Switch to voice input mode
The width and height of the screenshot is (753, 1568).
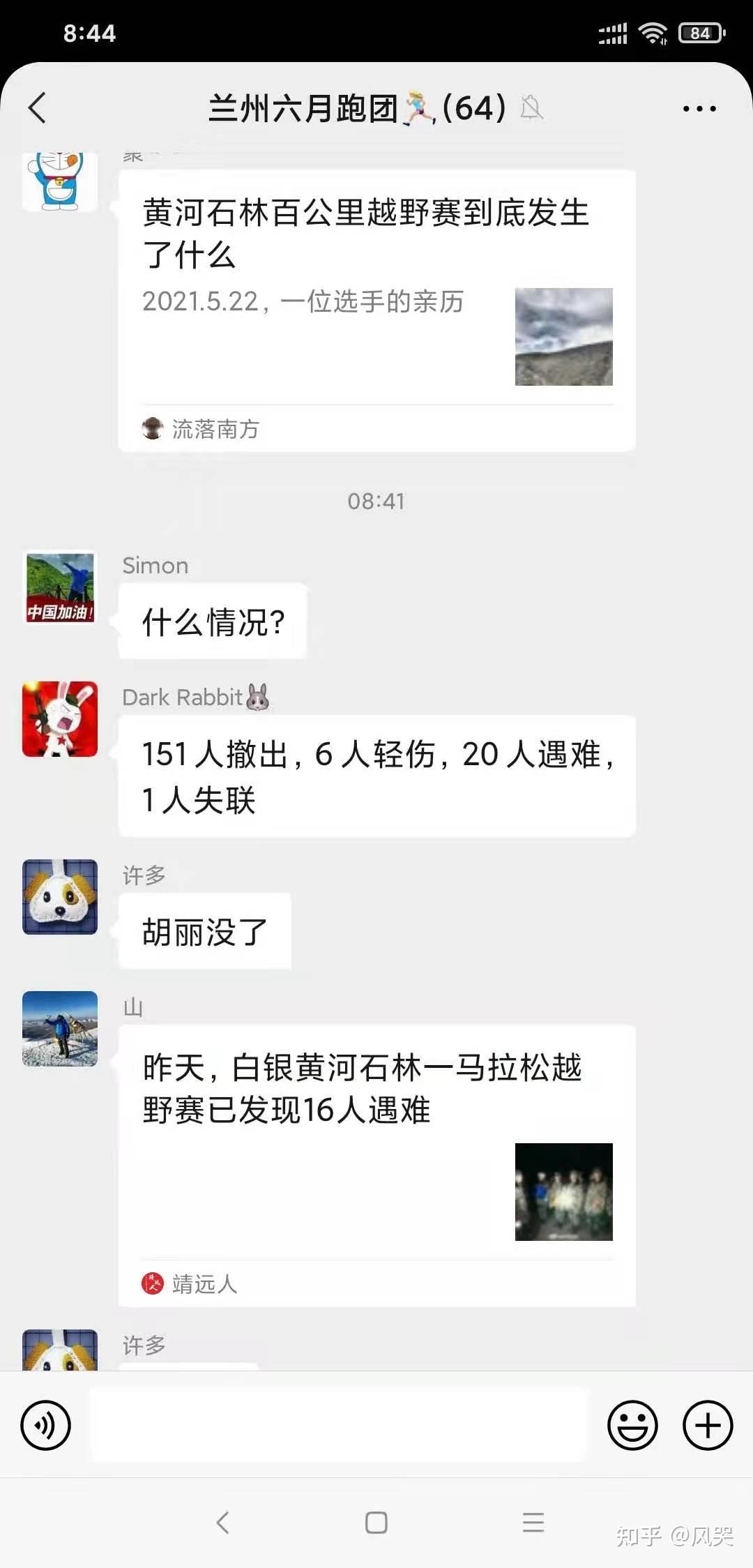point(46,1425)
